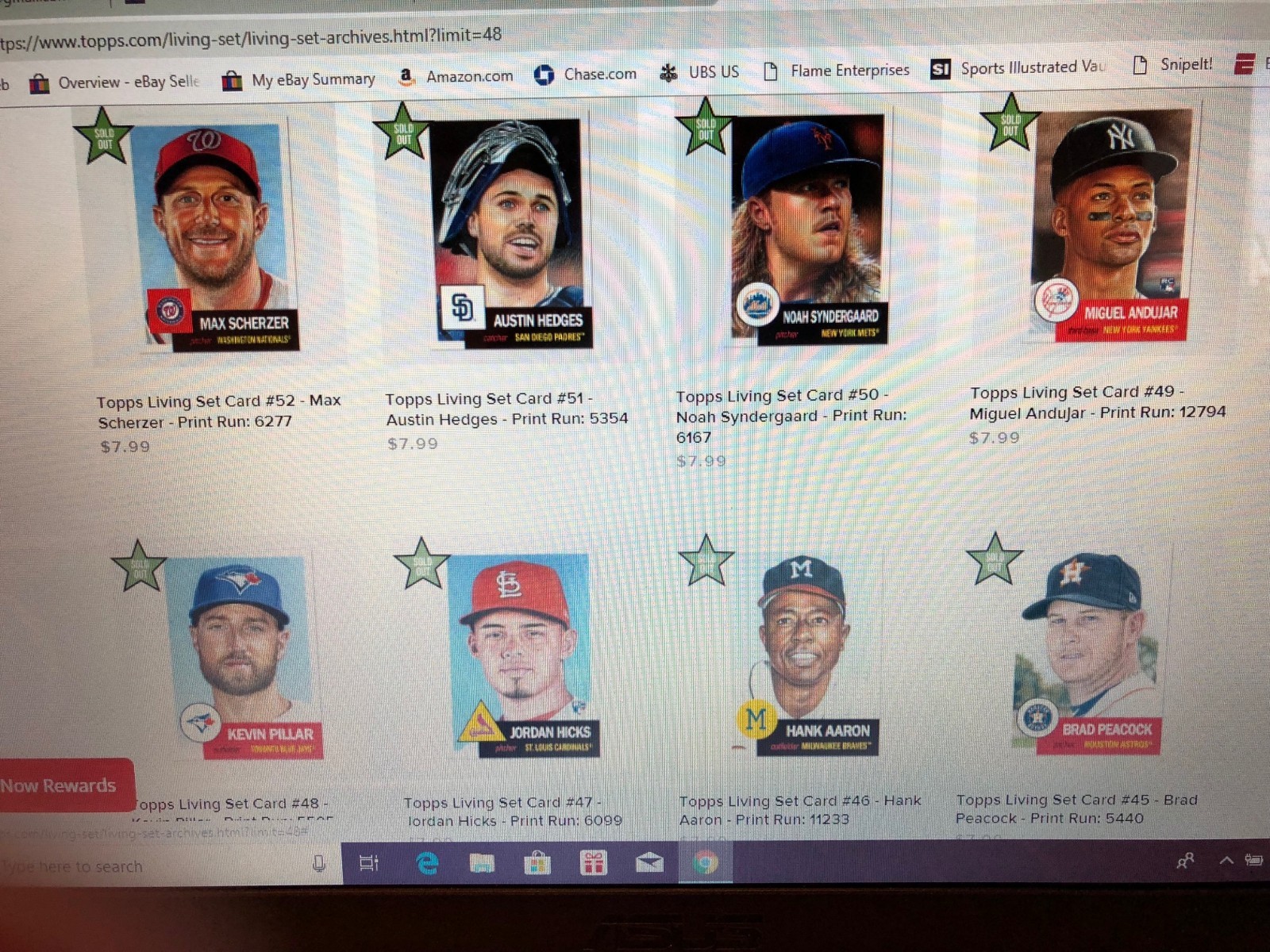Open the Kevin Pillar card #48
1270x952 pixels.
pos(242,657)
